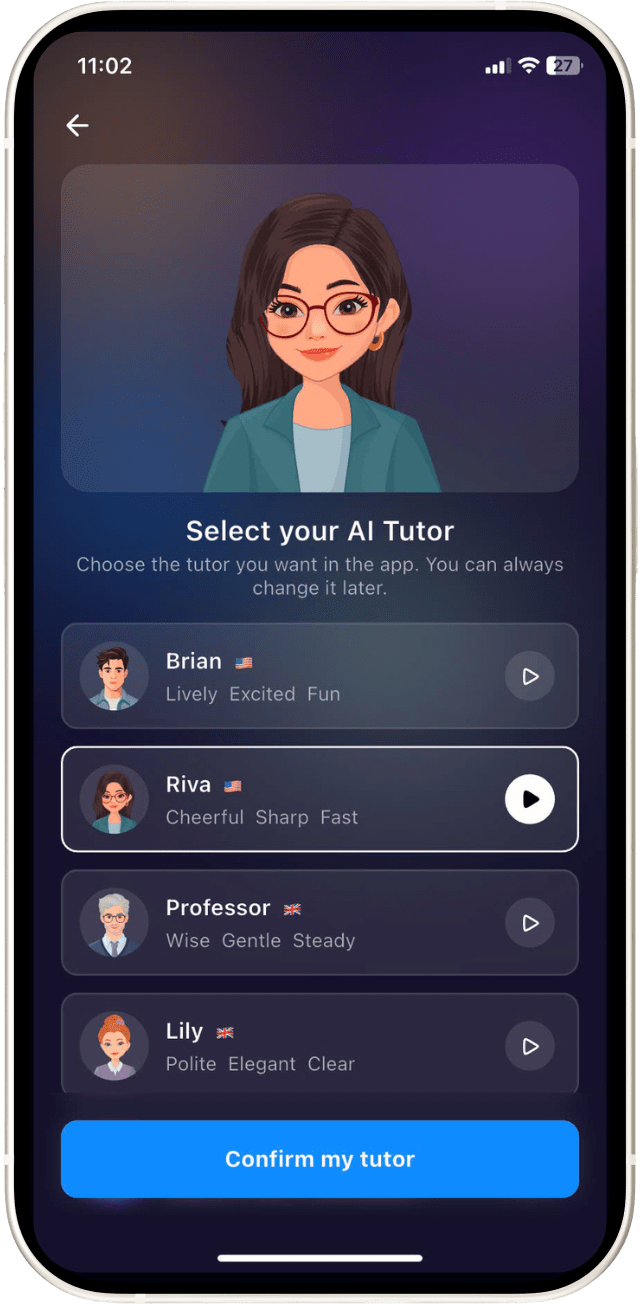Image resolution: width=640 pixels, height=1304 pixels.
Task: Play Brian's voice sample
Action: (530, 676)
